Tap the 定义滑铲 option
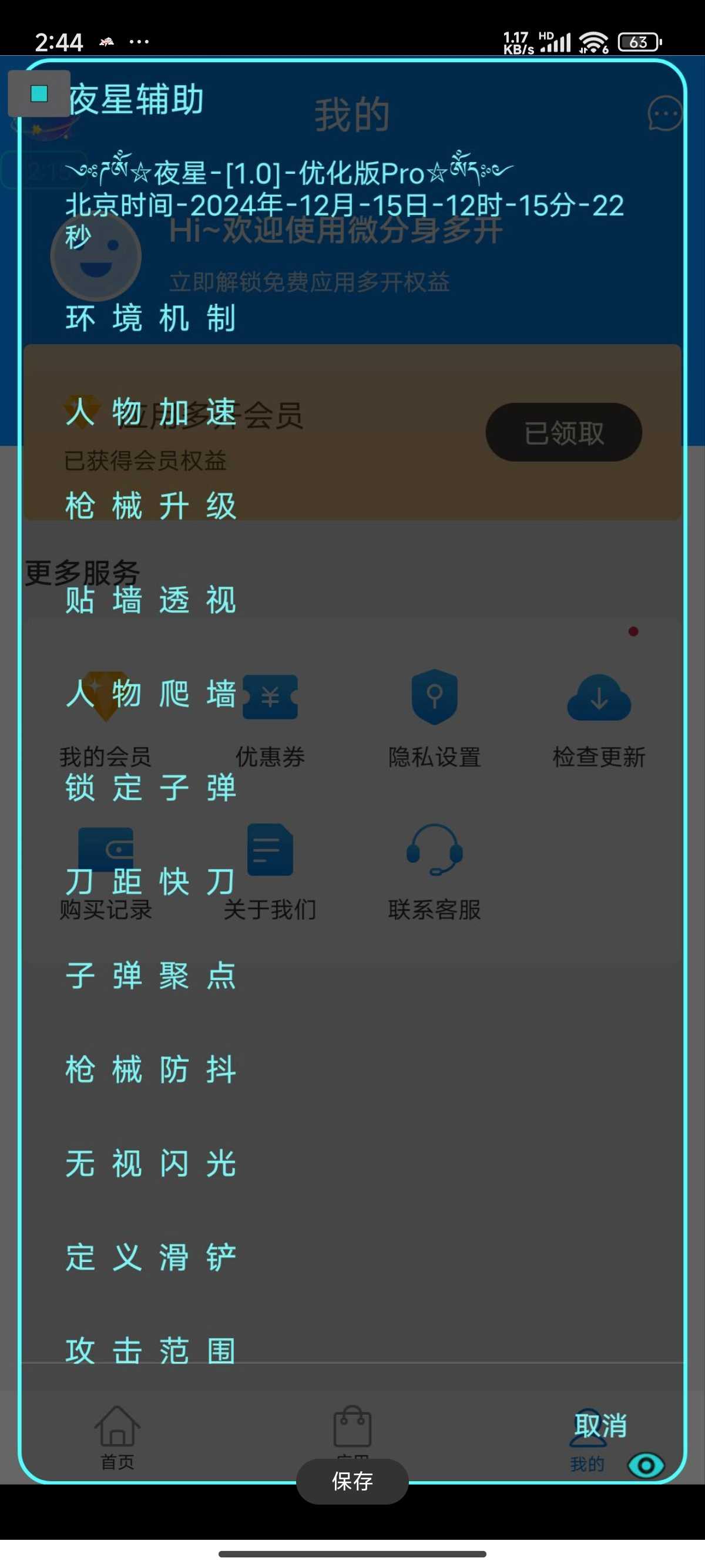 [x=150, y=1257]
